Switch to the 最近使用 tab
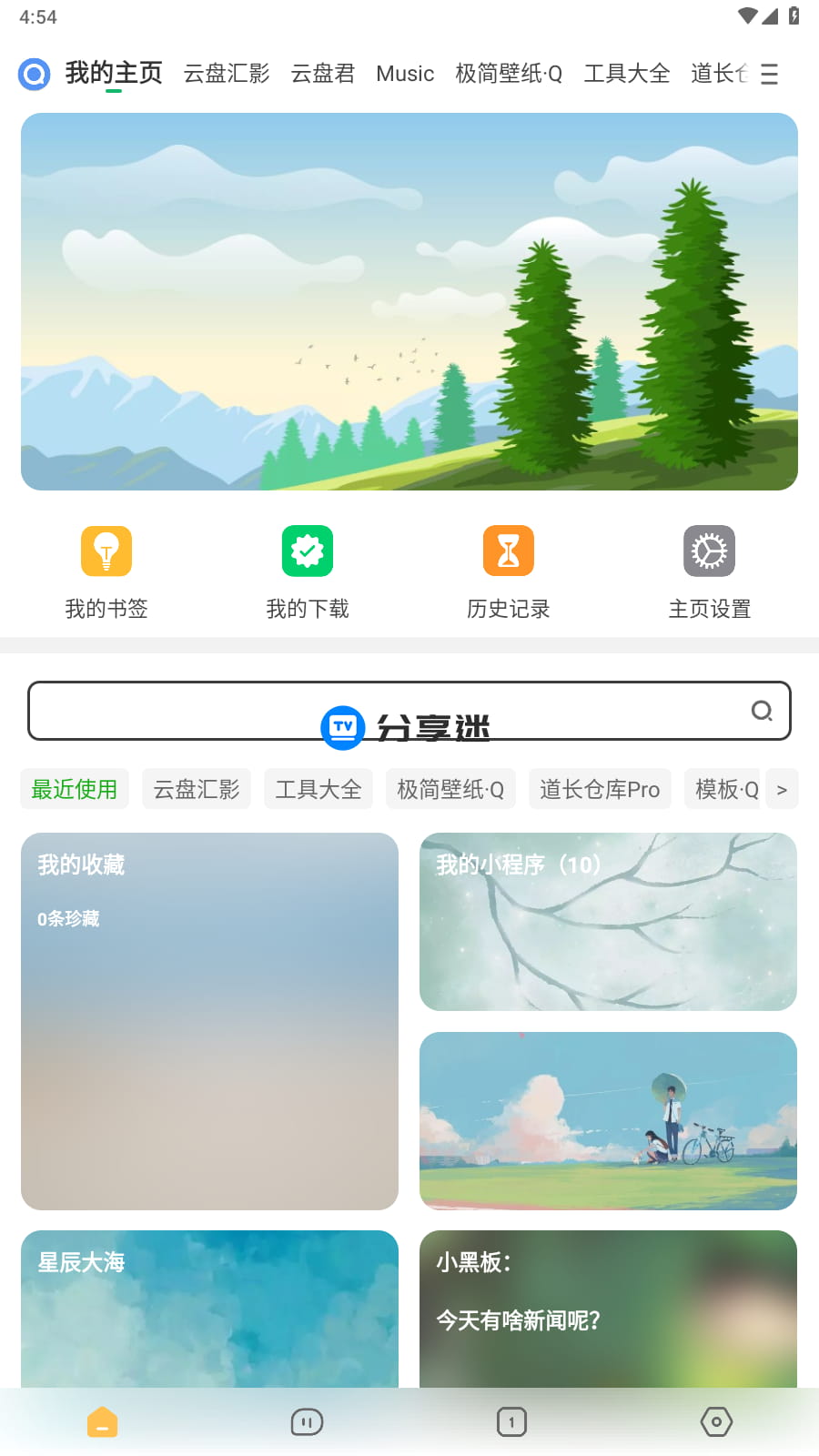This screenshot has width=819, height=1456. coord(75,789)
